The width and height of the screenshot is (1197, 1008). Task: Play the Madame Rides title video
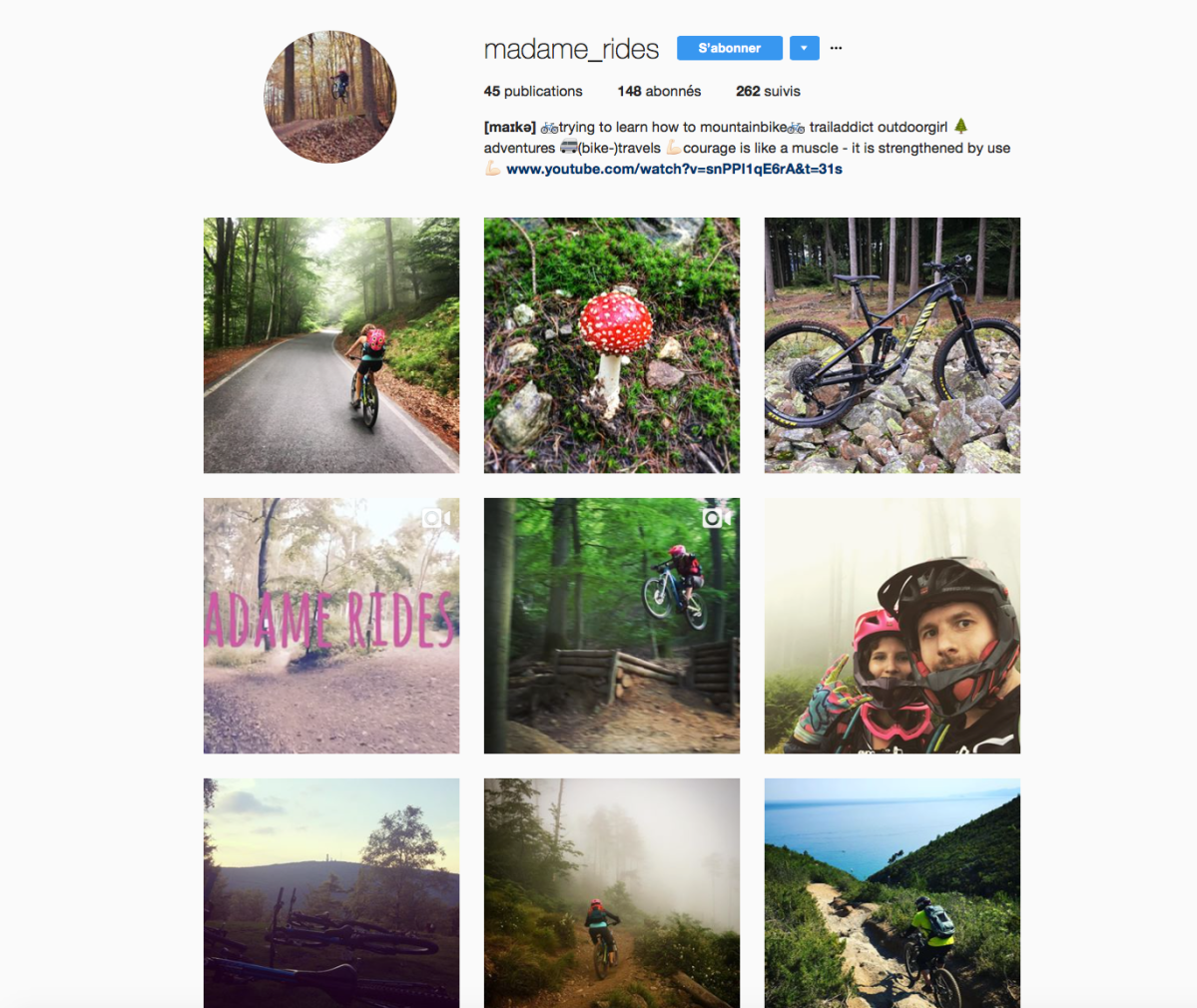coord(331,626)
